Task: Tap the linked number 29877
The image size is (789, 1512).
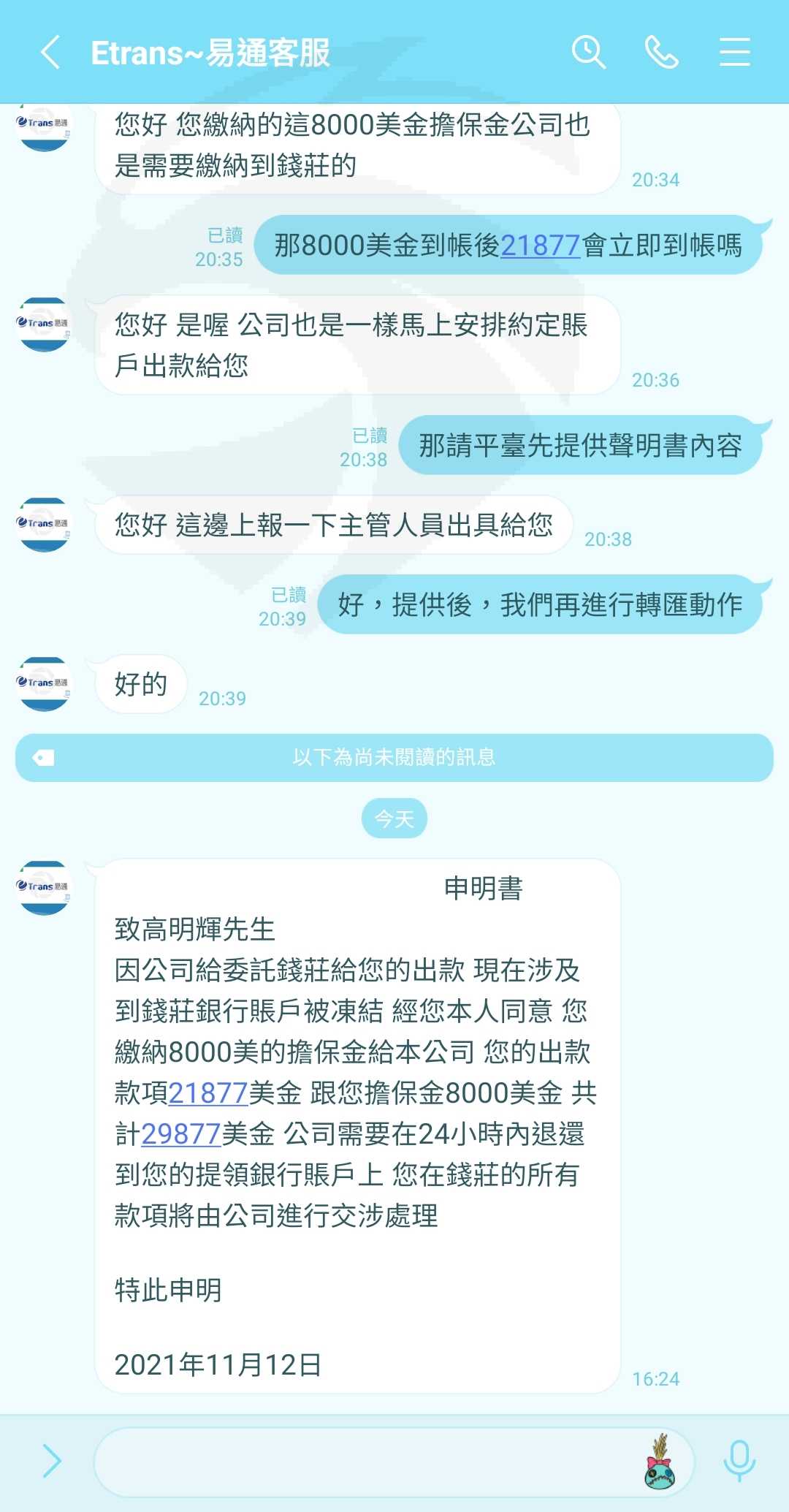Action: 181,1134
